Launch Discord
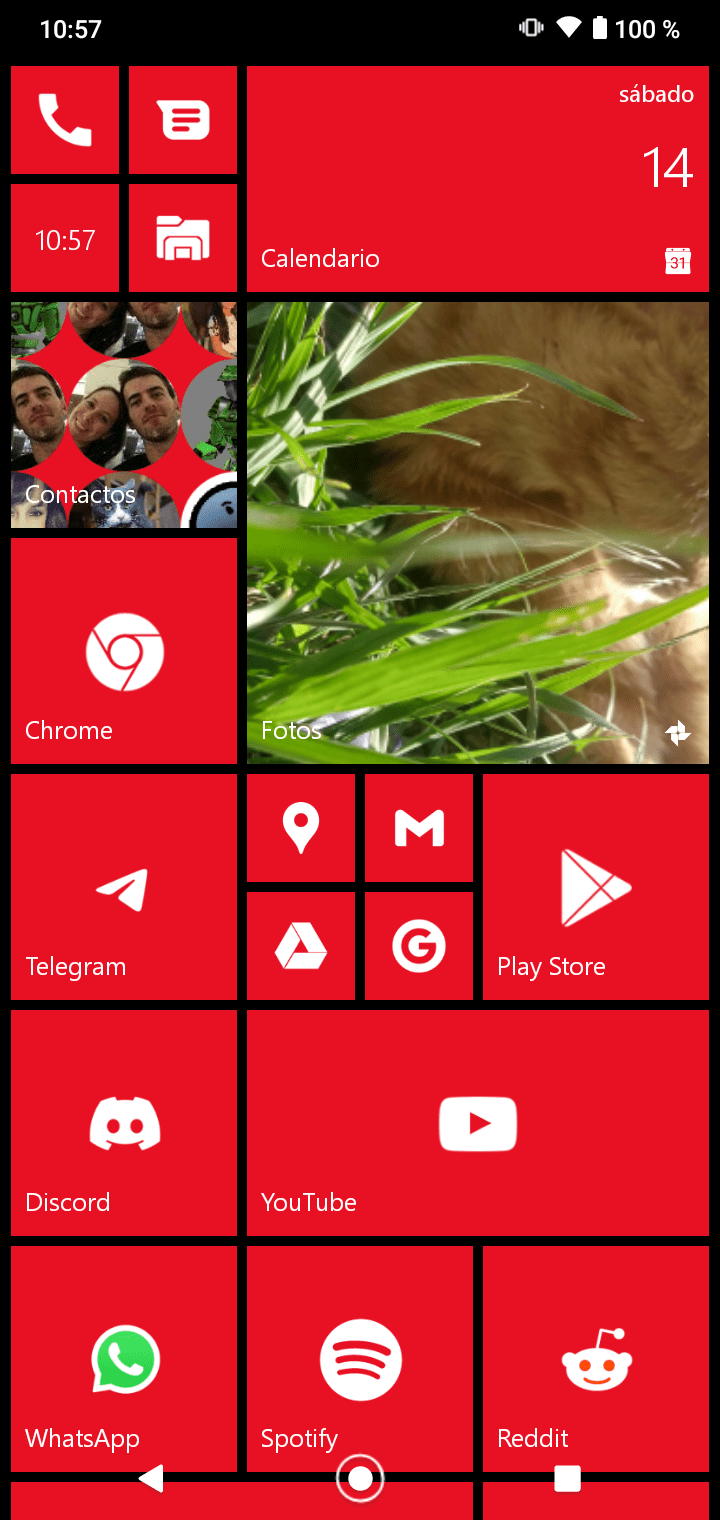The image size is (720, 1520). click(124, 1123)
